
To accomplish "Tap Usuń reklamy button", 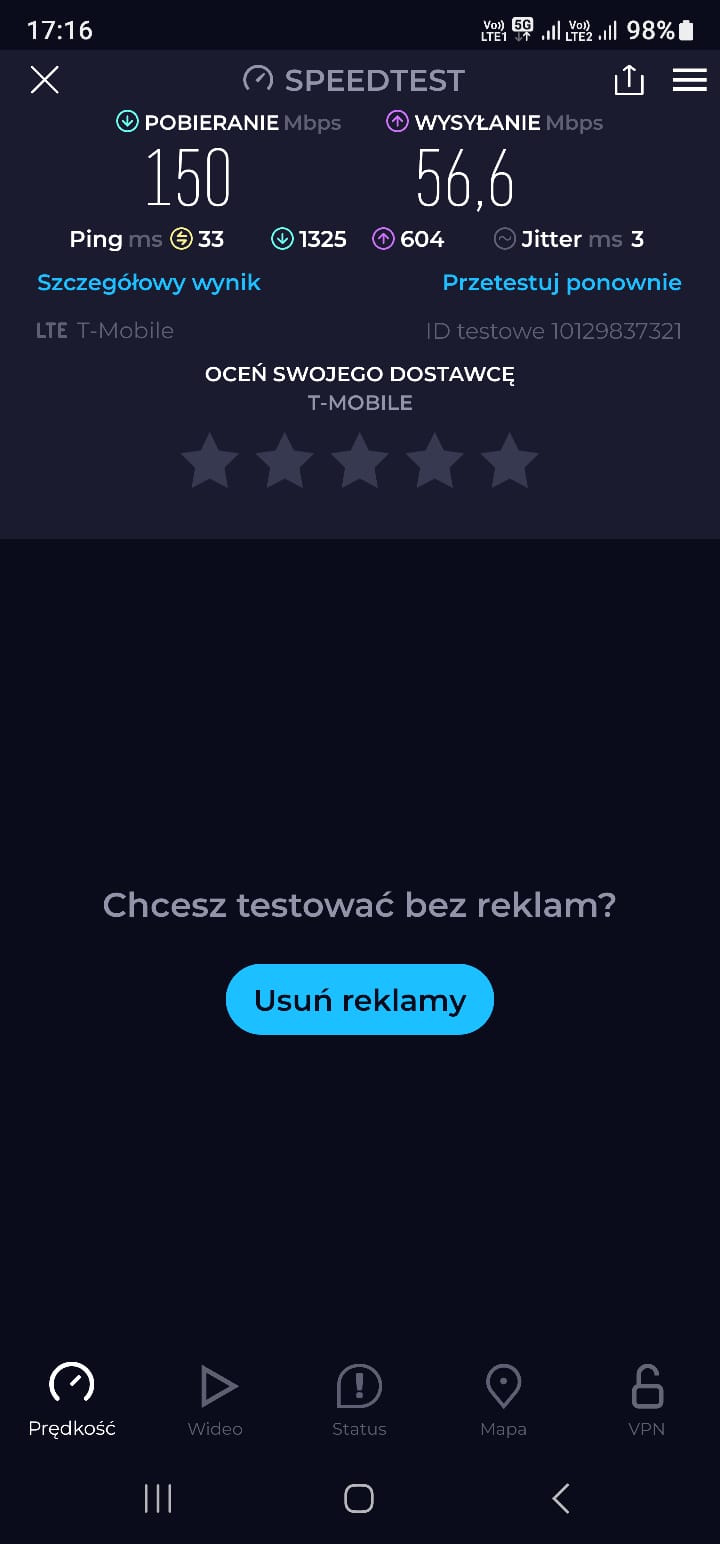I will coord(360,999).
